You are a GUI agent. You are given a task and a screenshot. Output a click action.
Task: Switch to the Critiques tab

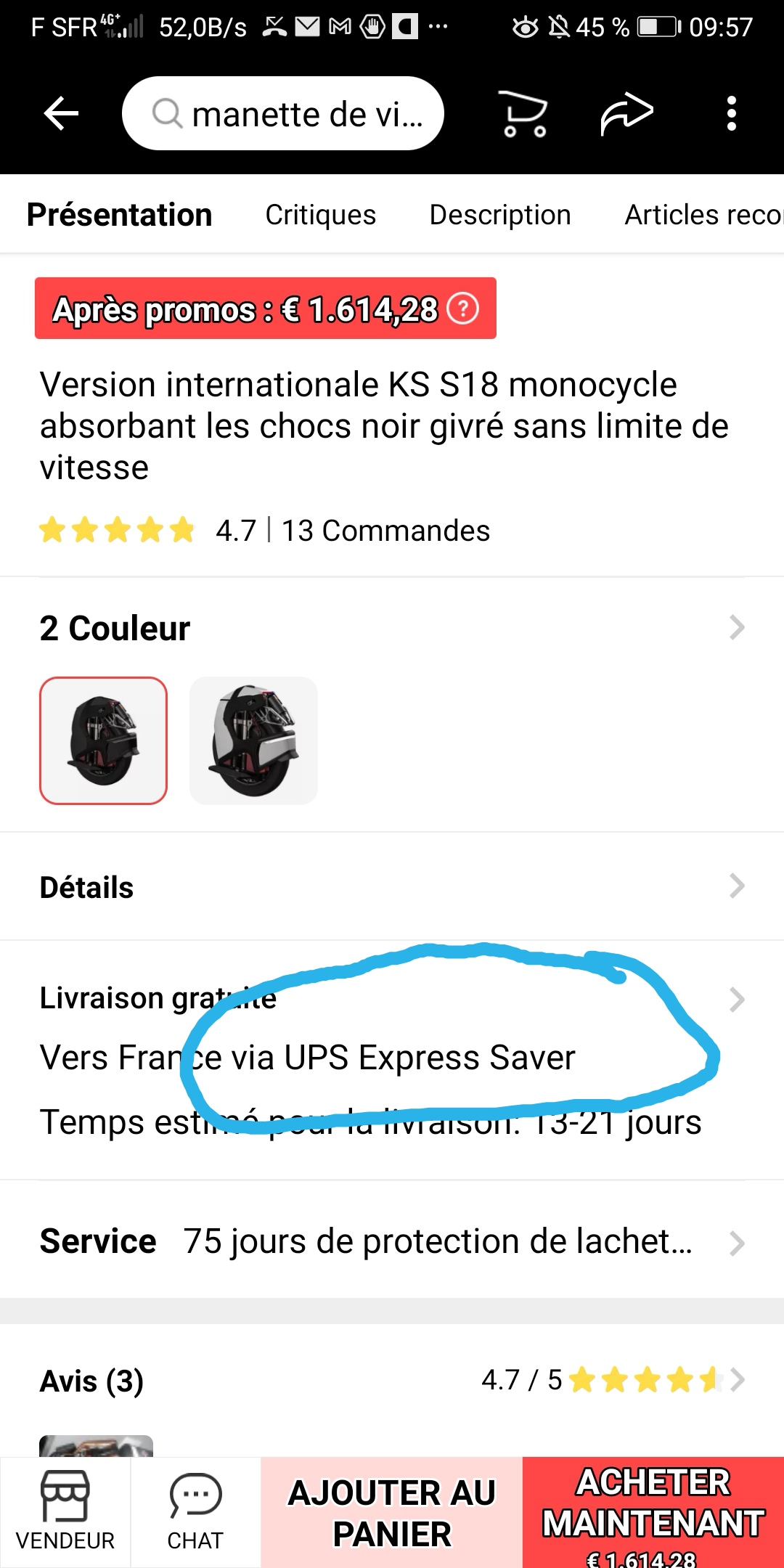321,215
